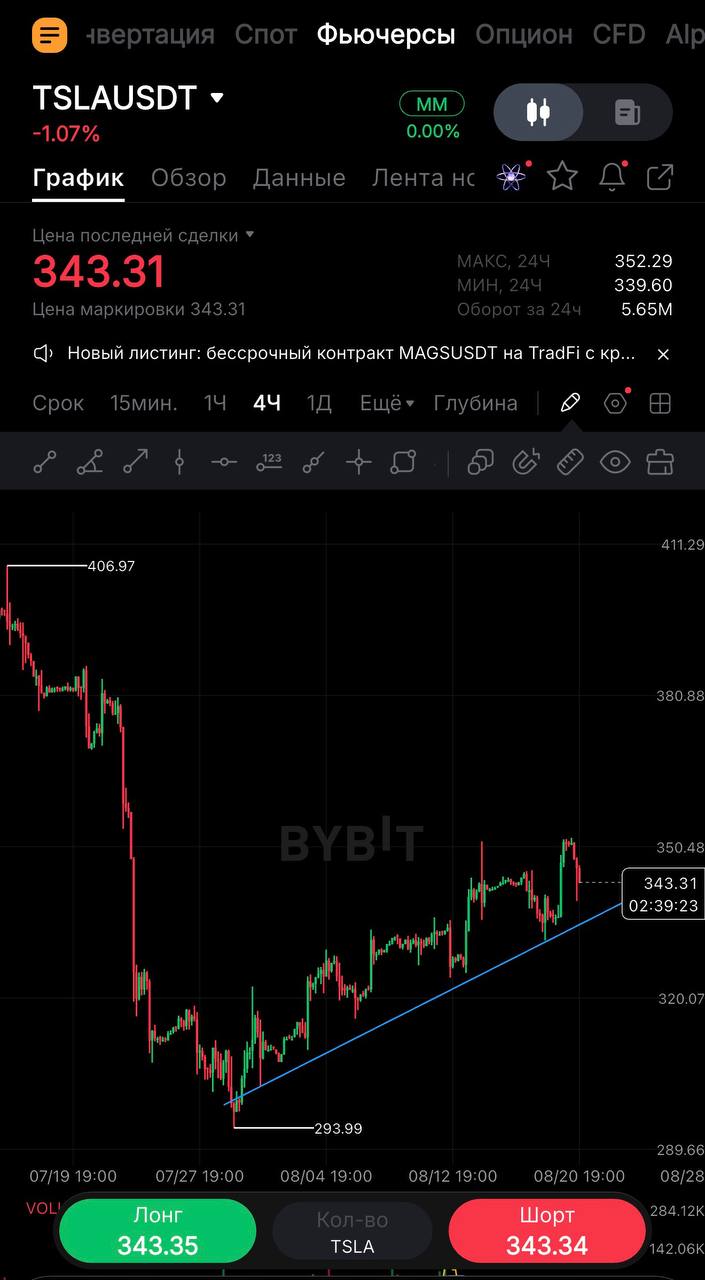Tap the Лонг 343.35 button
705x1280 pixels.
coord(158,1231)
